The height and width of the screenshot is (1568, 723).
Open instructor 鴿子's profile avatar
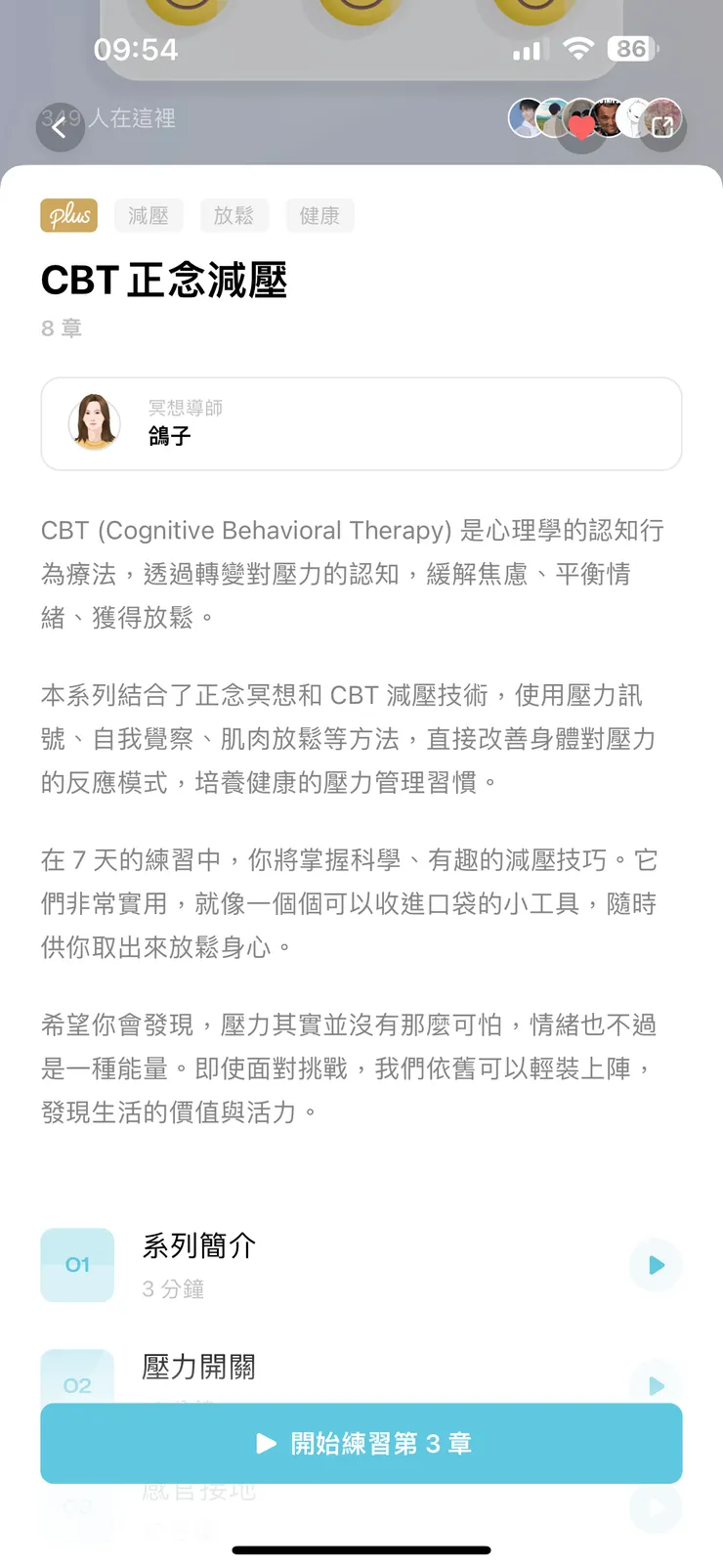pyautogui.click(x=93, y=424)
